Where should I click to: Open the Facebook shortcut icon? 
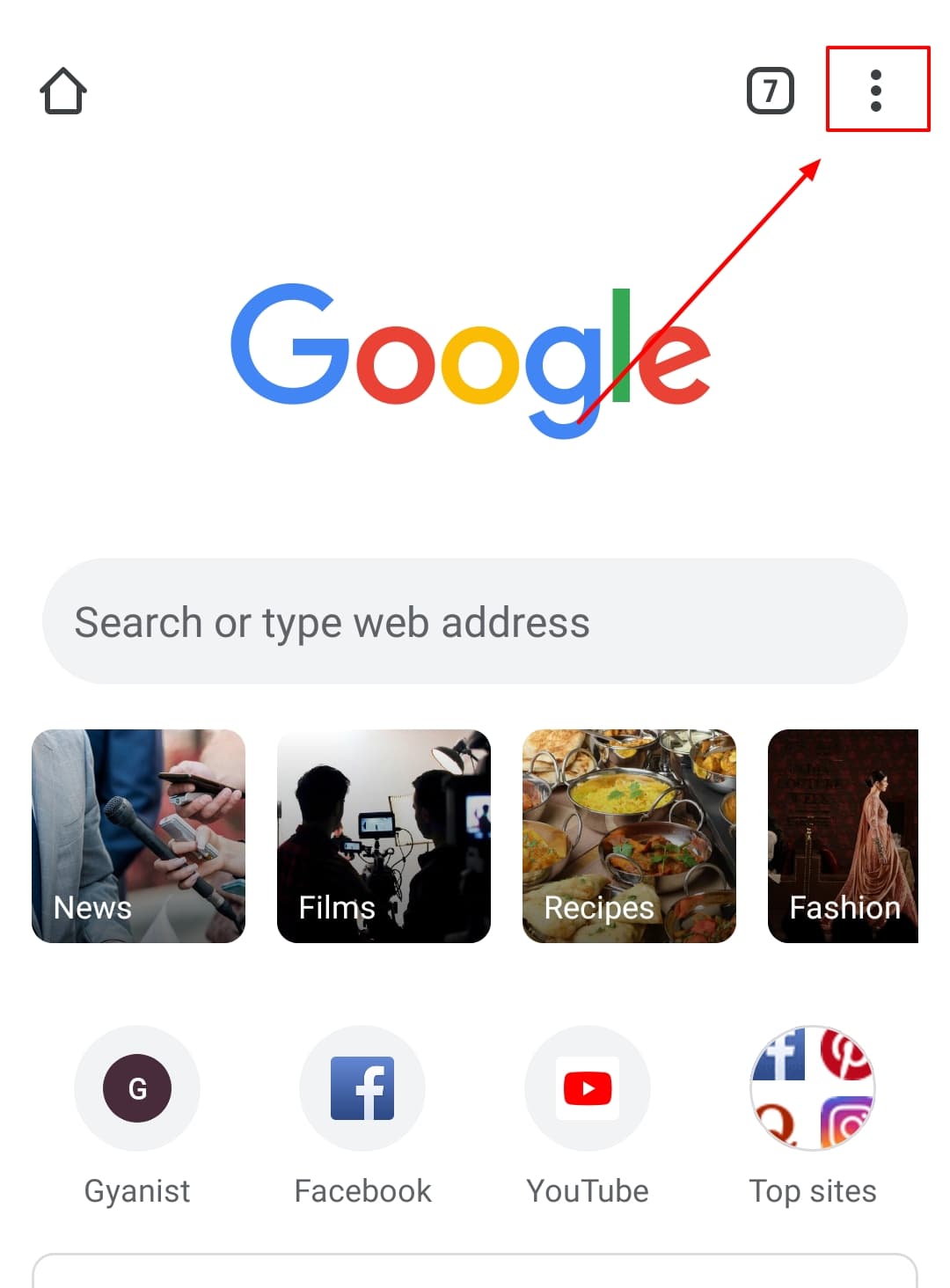pyautogui.click(x=362, y=1088)
